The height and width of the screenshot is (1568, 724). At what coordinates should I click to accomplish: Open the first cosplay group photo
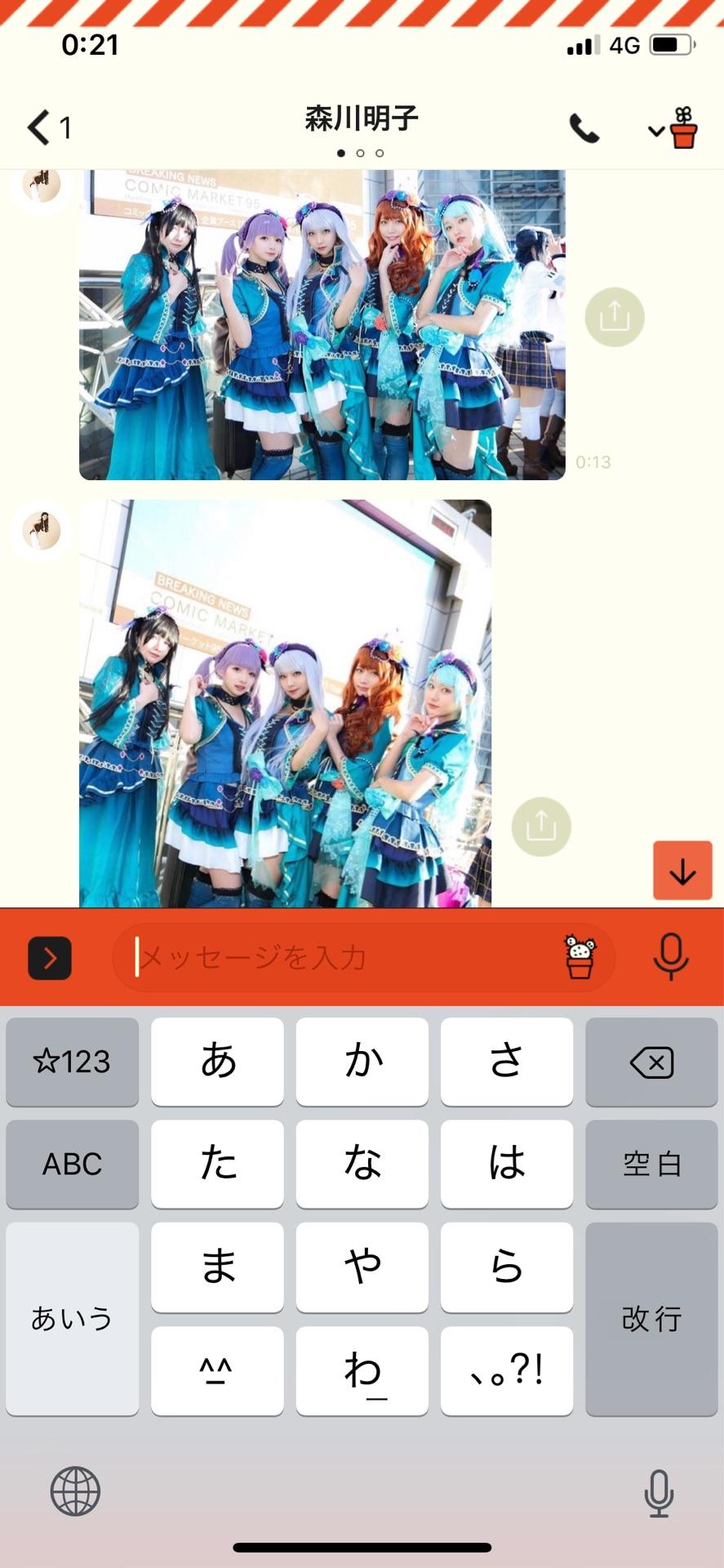(322, 324)
